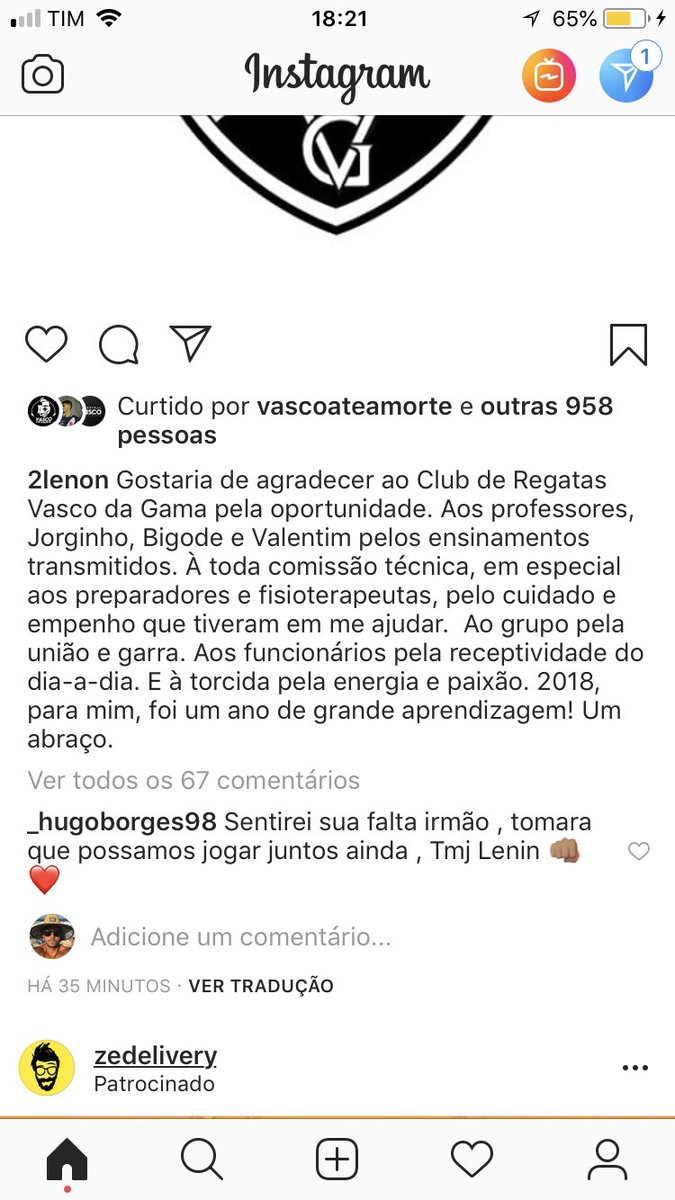Viewport: 675px width, 1200px height.
Task: Open IGTV from the top bar
Action: 548,77
